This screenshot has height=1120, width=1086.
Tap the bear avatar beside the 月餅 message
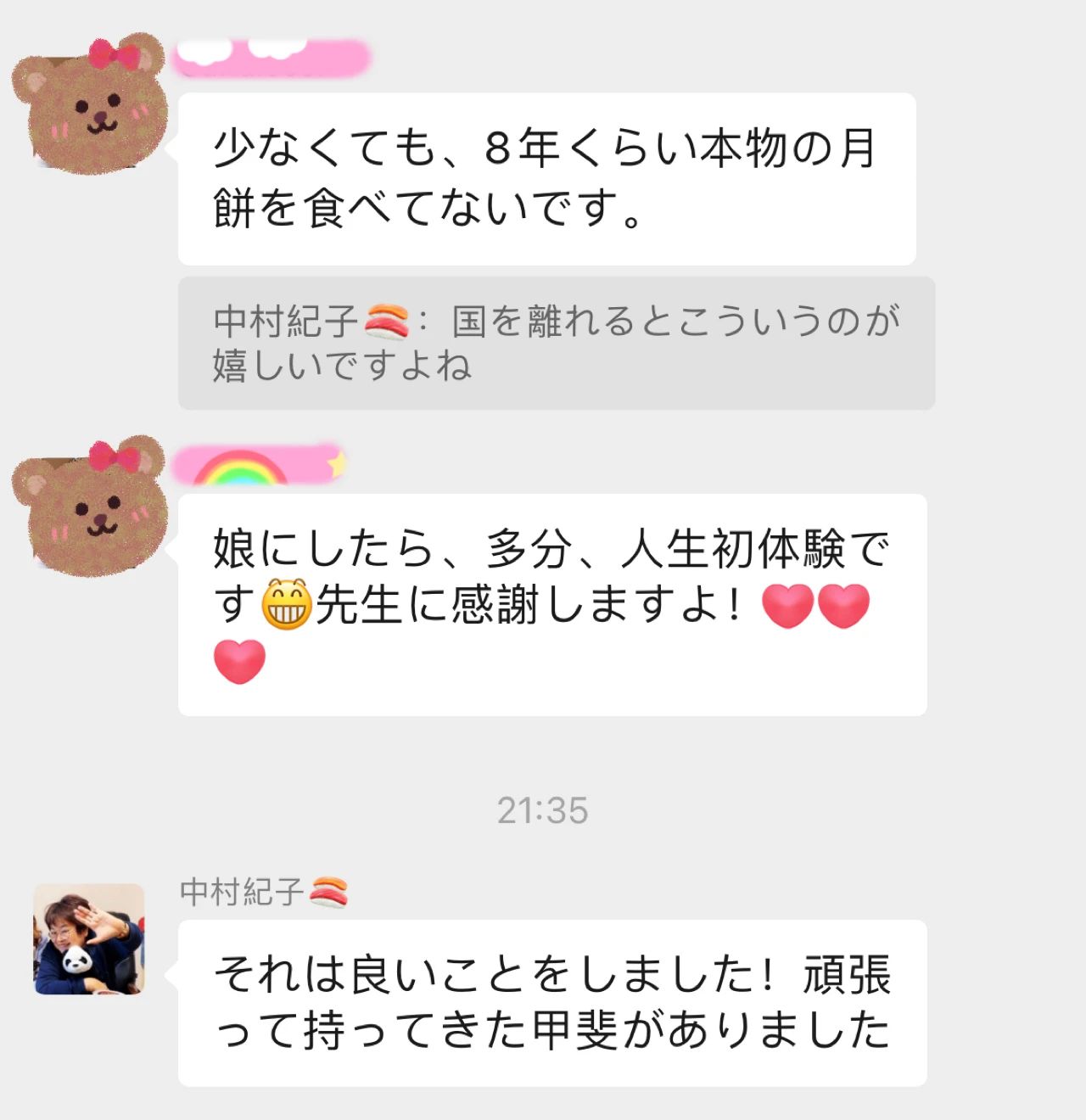[x=91, y=105]
